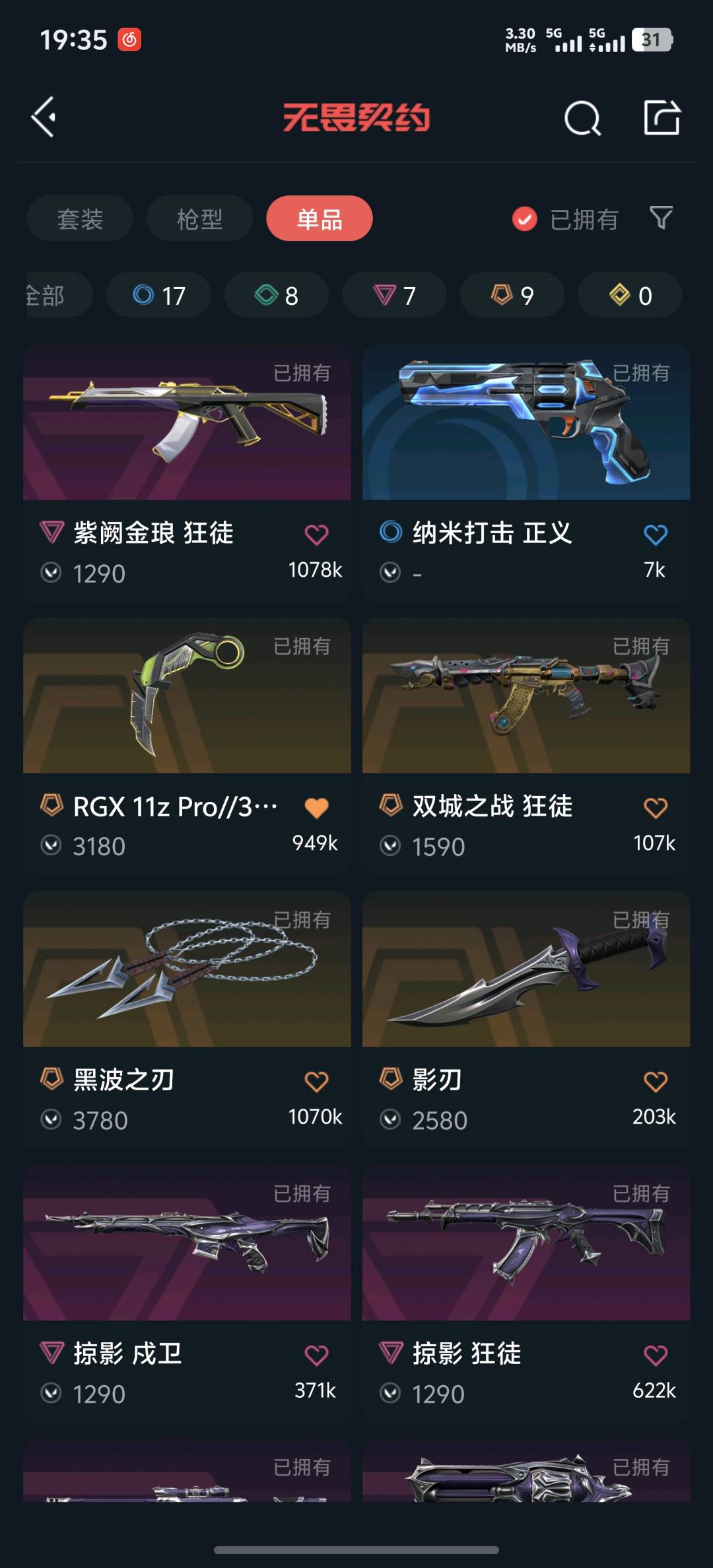Switch to the 套装 tab

80,218
